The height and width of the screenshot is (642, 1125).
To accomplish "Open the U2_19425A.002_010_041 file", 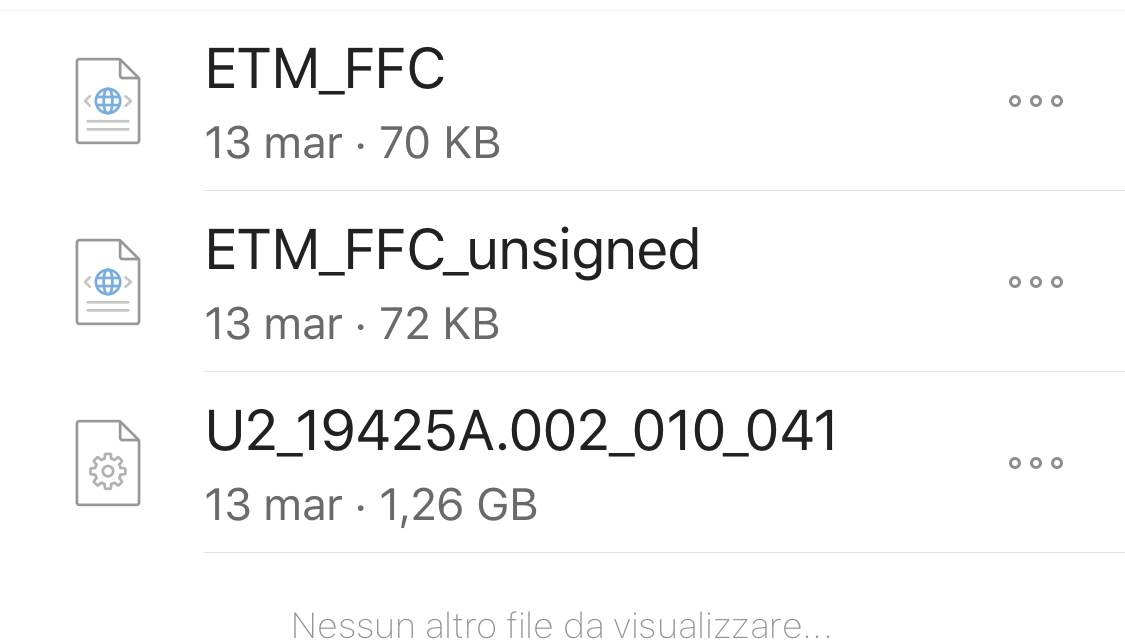I will tap(521, 433).
